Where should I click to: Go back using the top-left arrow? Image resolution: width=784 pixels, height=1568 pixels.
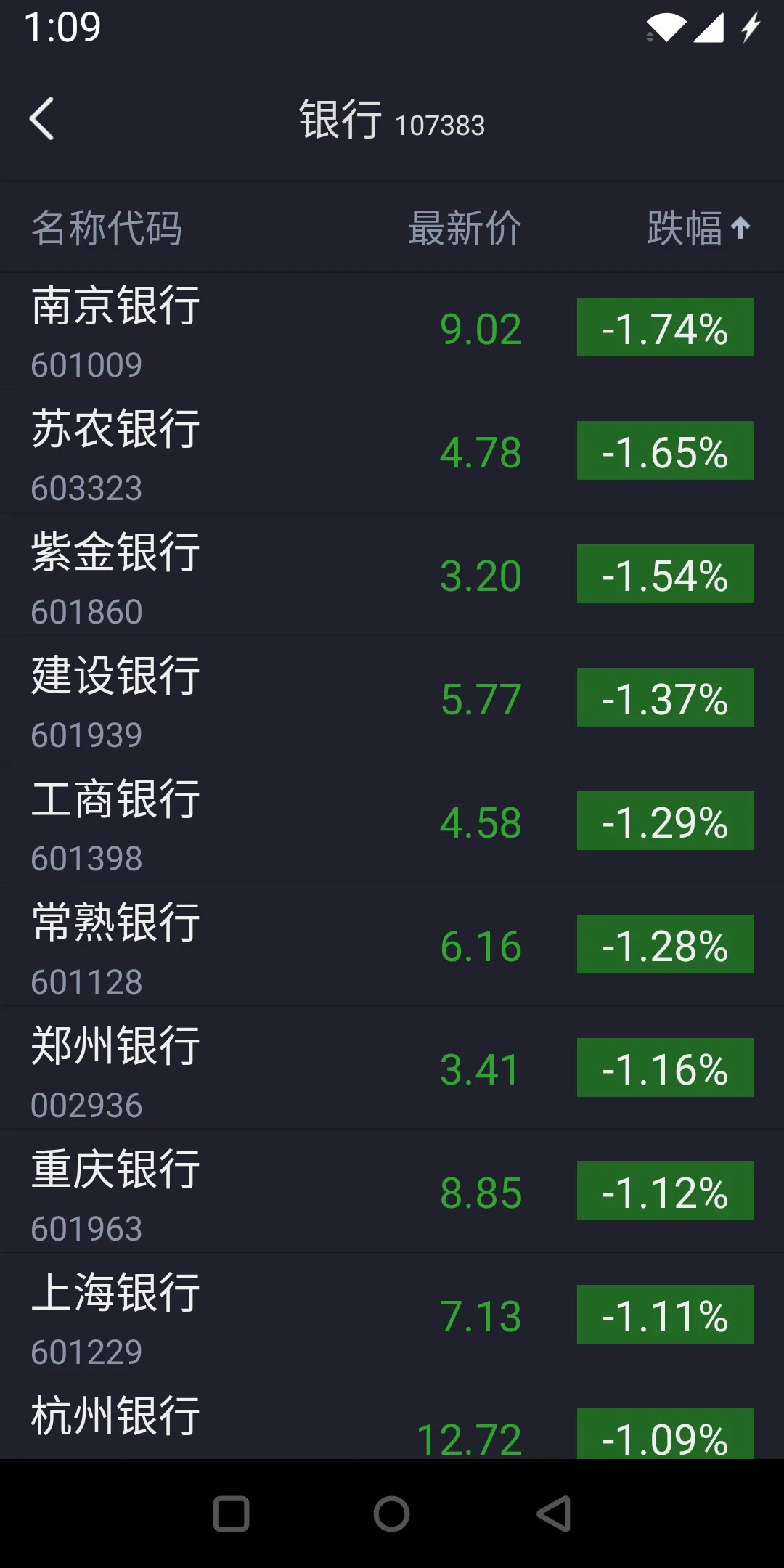point(42,118)
